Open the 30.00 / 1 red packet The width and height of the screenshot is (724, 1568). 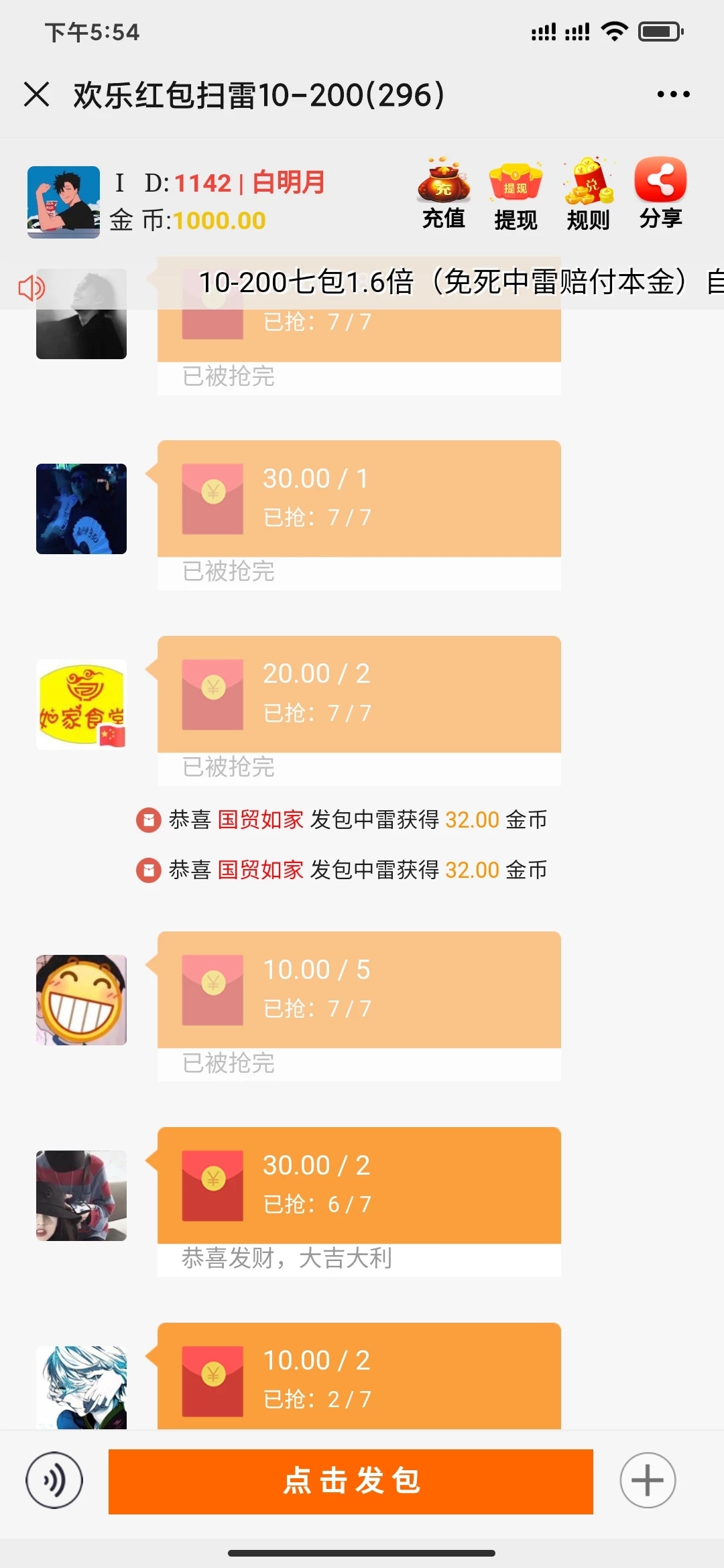[x=359, y=499]
